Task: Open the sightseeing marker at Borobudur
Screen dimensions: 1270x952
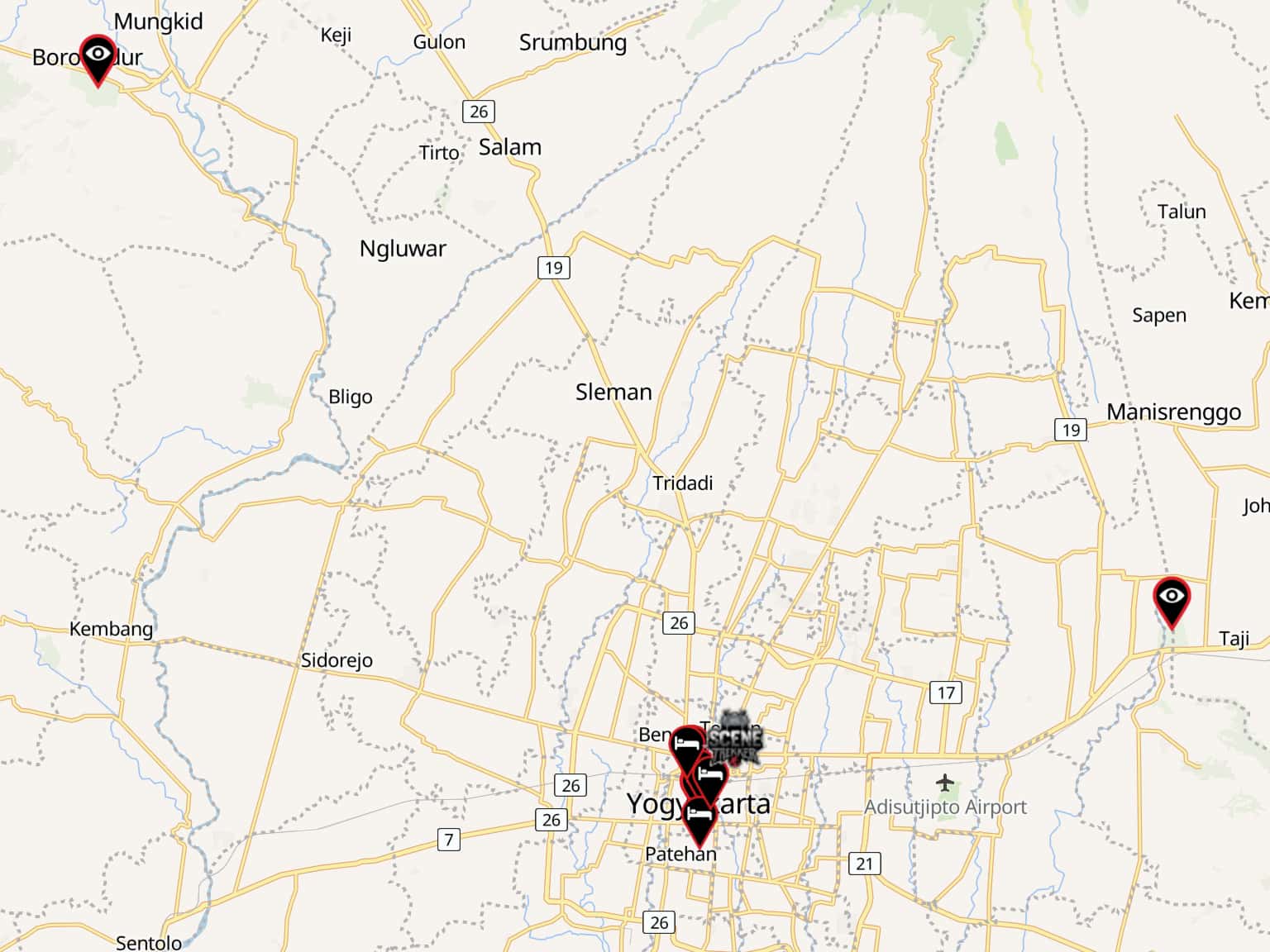Action: click(98, 56)
